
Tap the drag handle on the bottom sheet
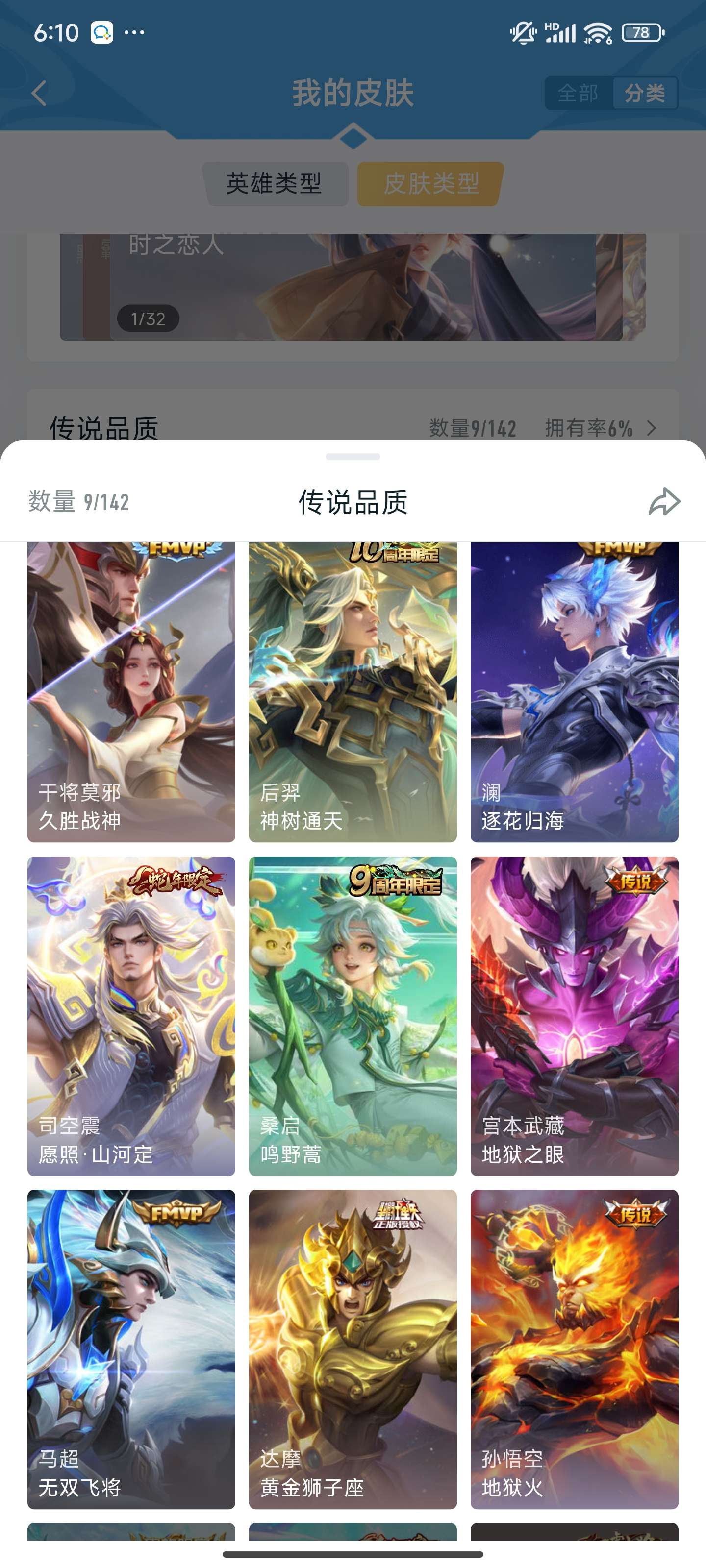pyautogui.click(x=353, y=457)
